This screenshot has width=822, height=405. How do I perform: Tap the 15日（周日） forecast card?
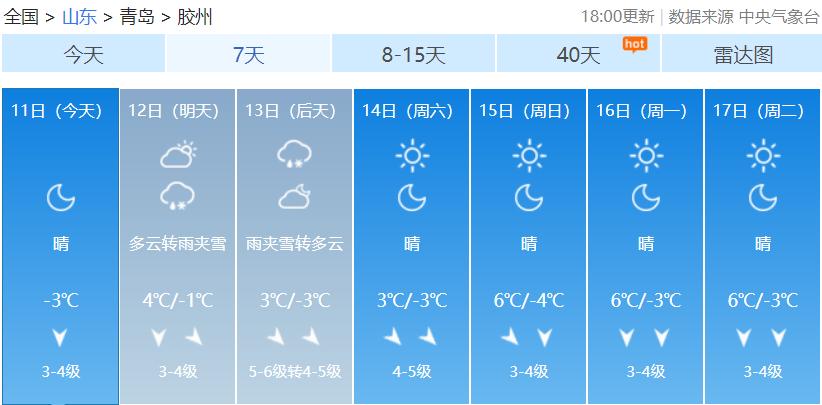coord(529,245)
